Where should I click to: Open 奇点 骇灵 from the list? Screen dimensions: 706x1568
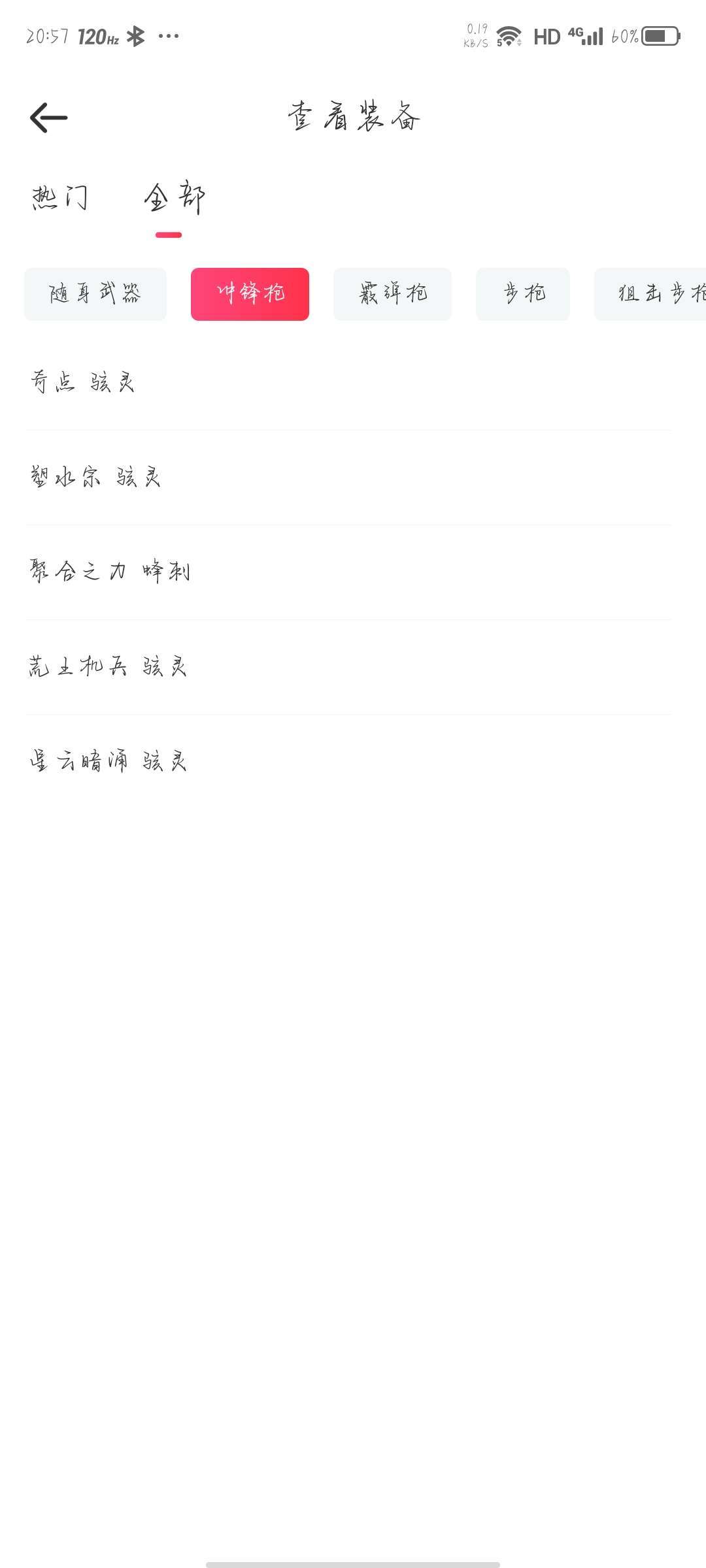click(x=349, y=382)
